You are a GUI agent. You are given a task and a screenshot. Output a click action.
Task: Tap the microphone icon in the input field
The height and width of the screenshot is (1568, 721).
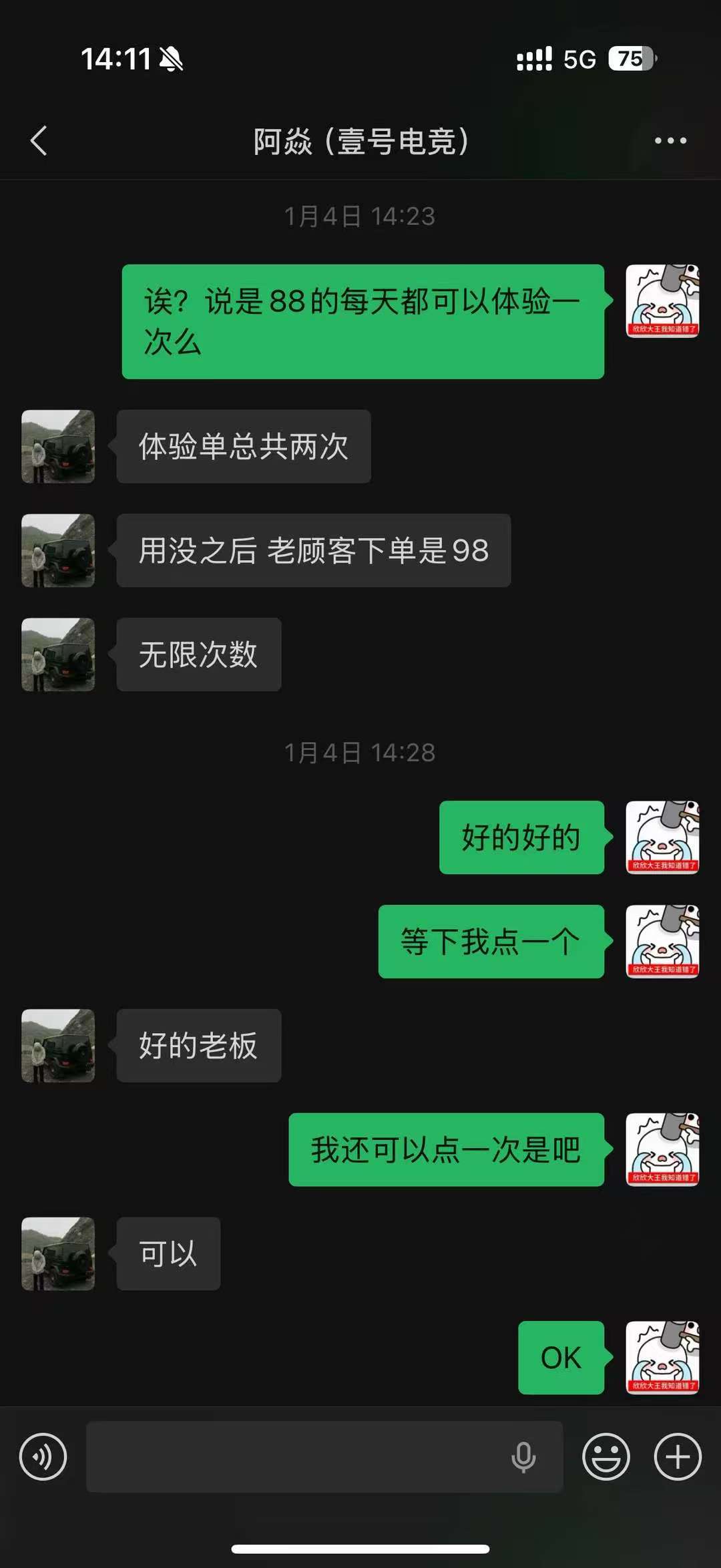(523, 1456)
